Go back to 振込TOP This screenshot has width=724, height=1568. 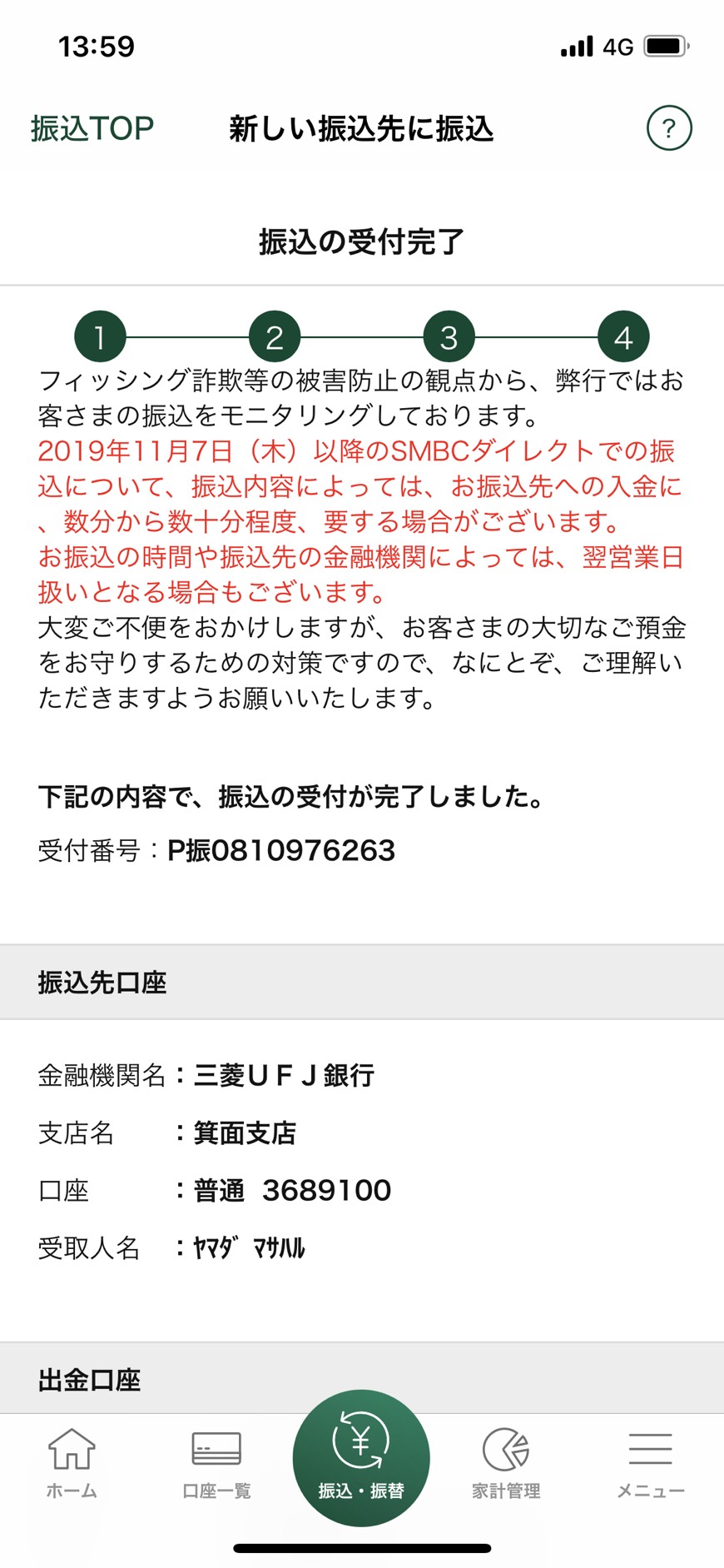92,128
